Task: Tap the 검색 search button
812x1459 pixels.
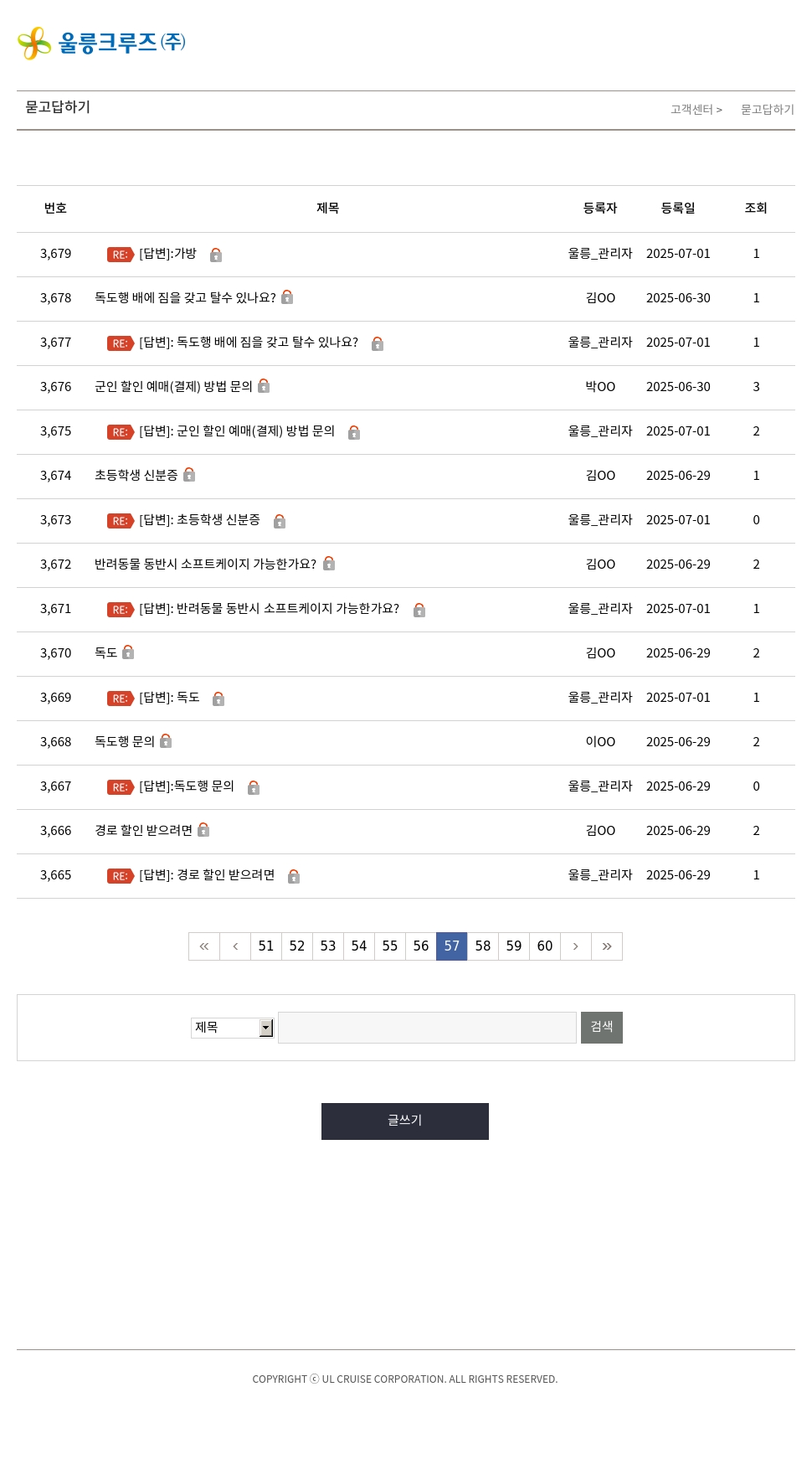Action: (602, 1028)
